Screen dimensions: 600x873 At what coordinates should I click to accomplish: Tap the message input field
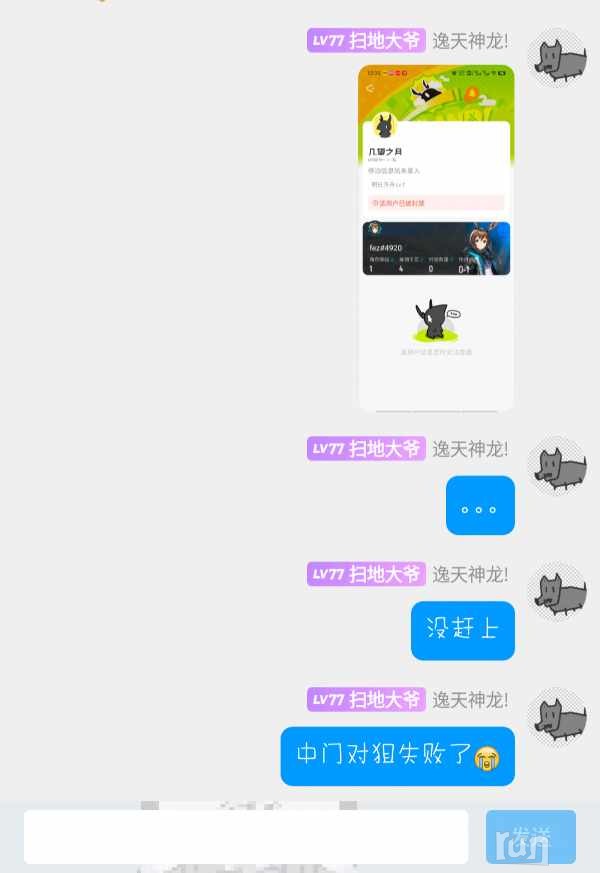(246, 837)
